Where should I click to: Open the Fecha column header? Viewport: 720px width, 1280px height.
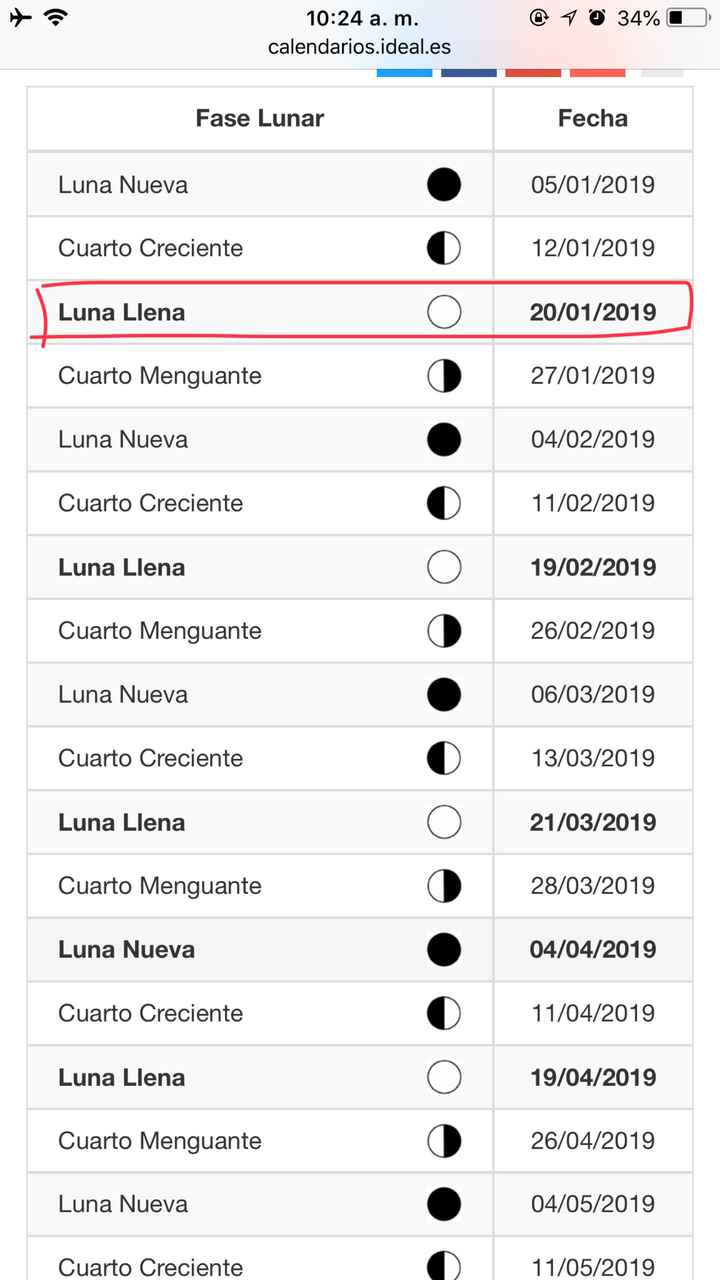[593, 118]
